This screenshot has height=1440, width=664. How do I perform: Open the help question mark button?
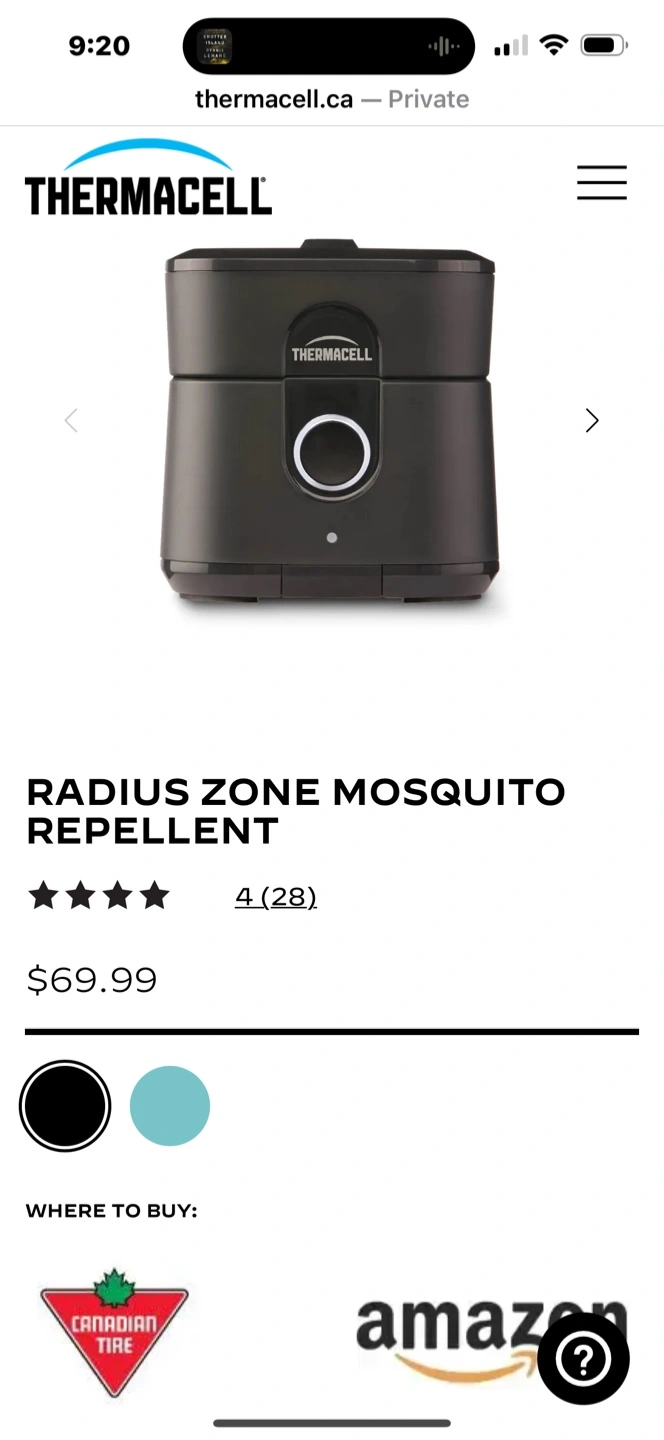pos(584,1358)
